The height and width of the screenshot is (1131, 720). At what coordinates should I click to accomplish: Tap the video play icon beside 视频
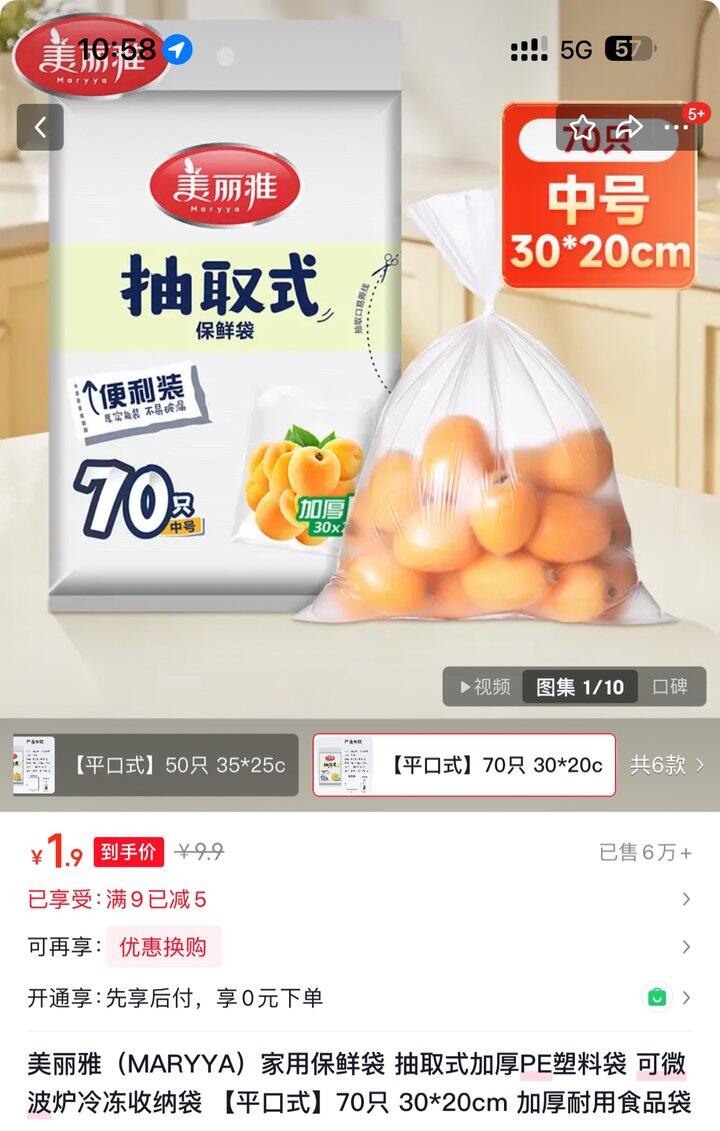click(x=464, y=687)
